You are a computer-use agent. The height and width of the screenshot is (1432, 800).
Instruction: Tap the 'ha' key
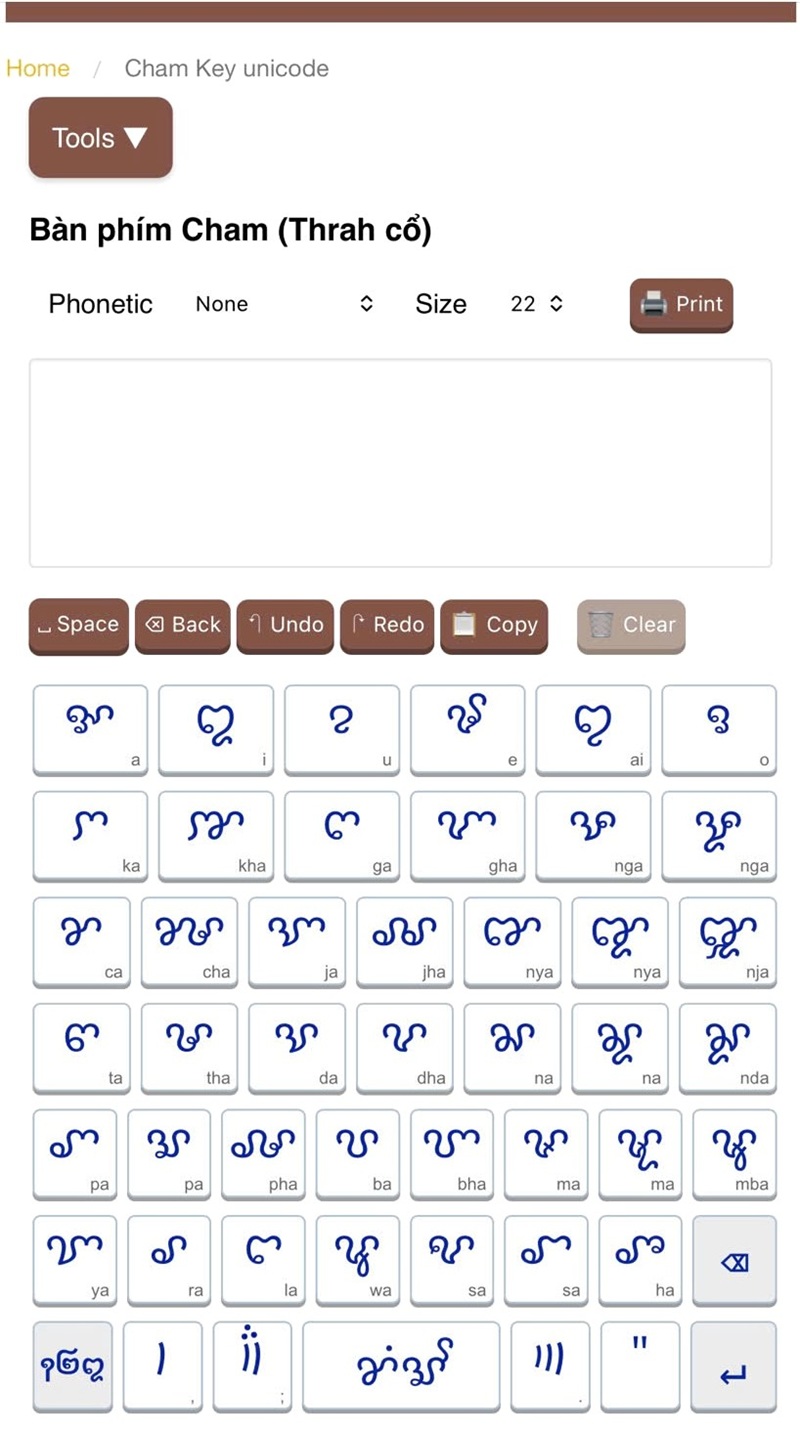(x=640, y=1259)
